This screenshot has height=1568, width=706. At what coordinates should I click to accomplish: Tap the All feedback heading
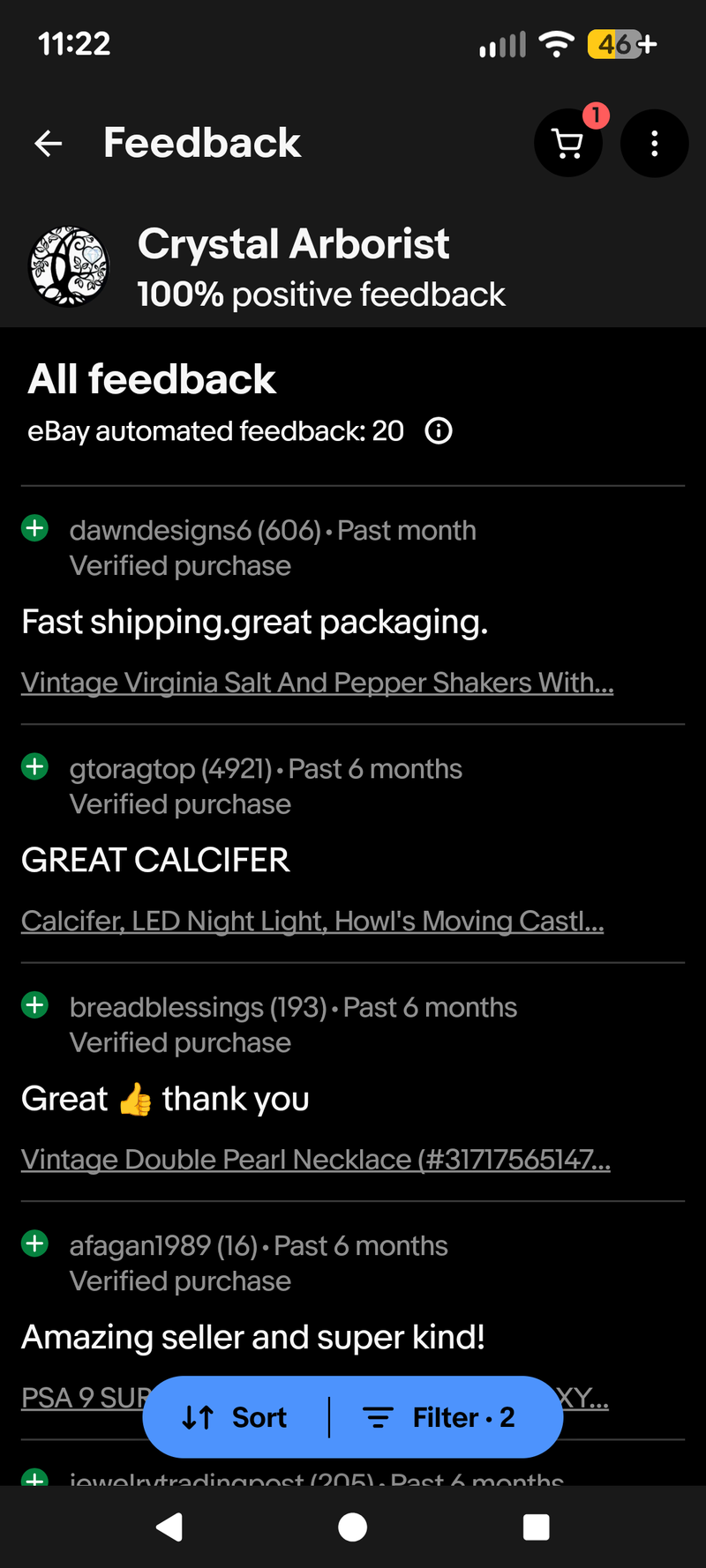[151, 378]
